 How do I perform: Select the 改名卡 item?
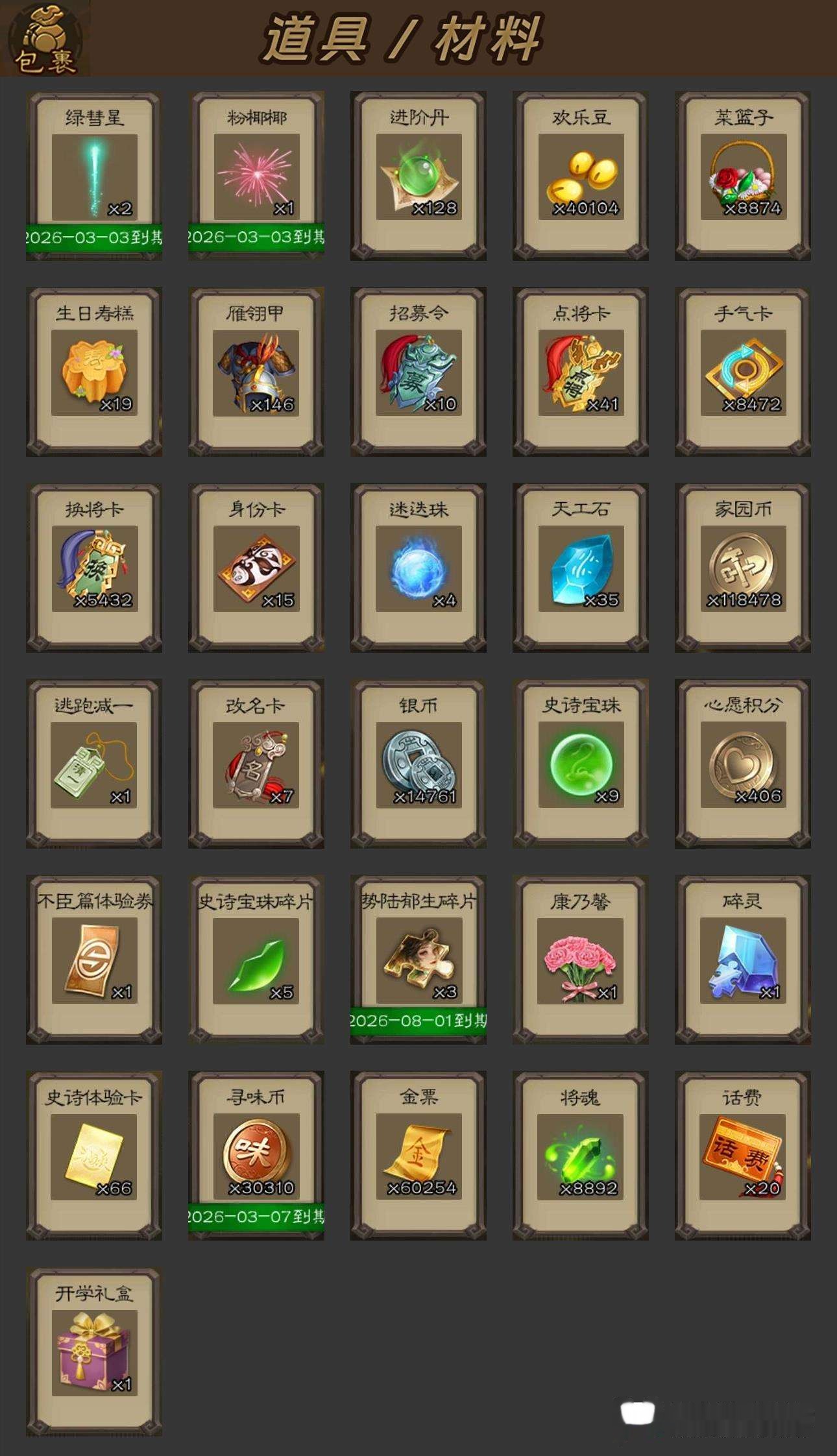[x=256, y=764]
